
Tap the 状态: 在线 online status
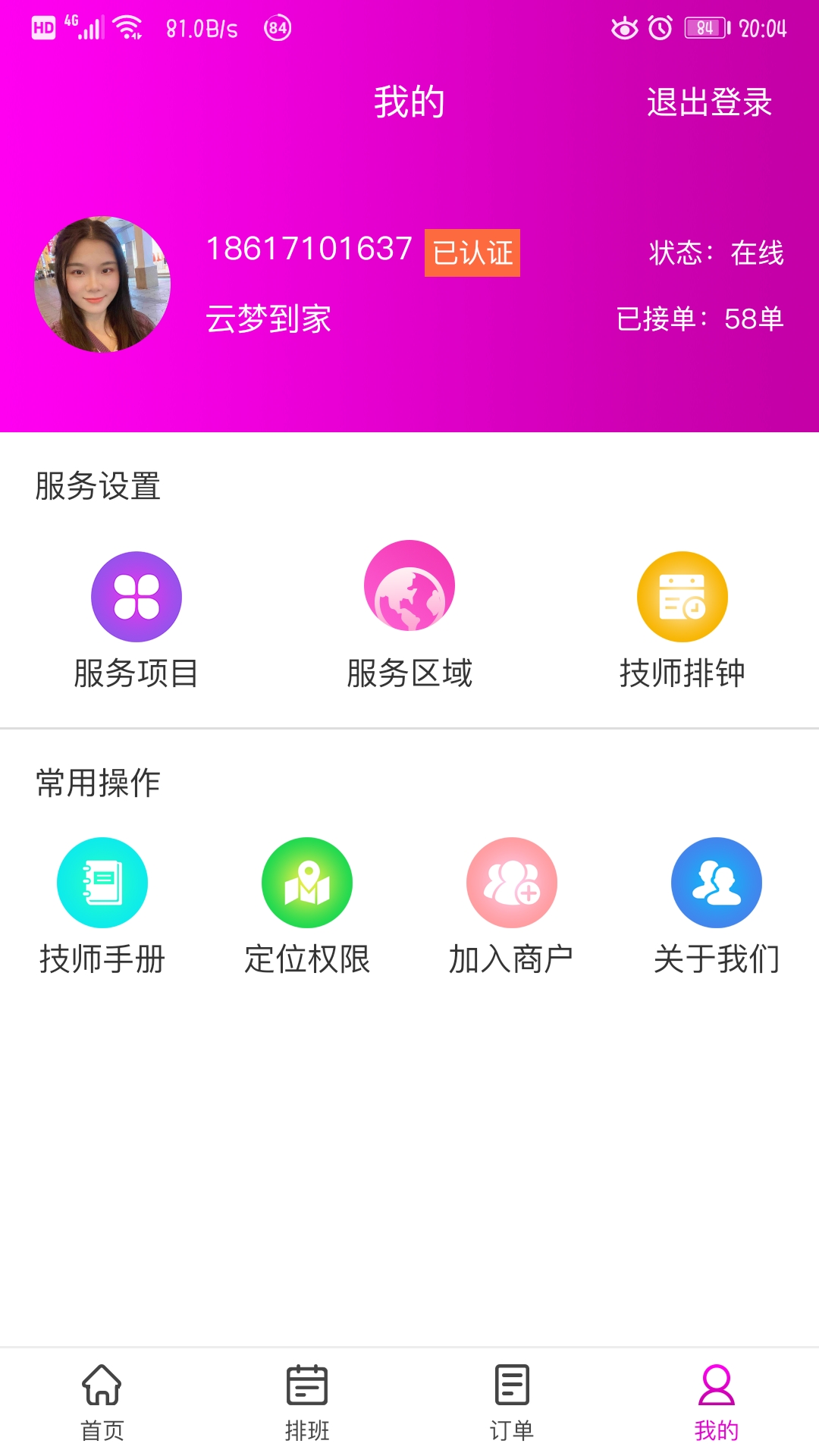coord(716,253)
